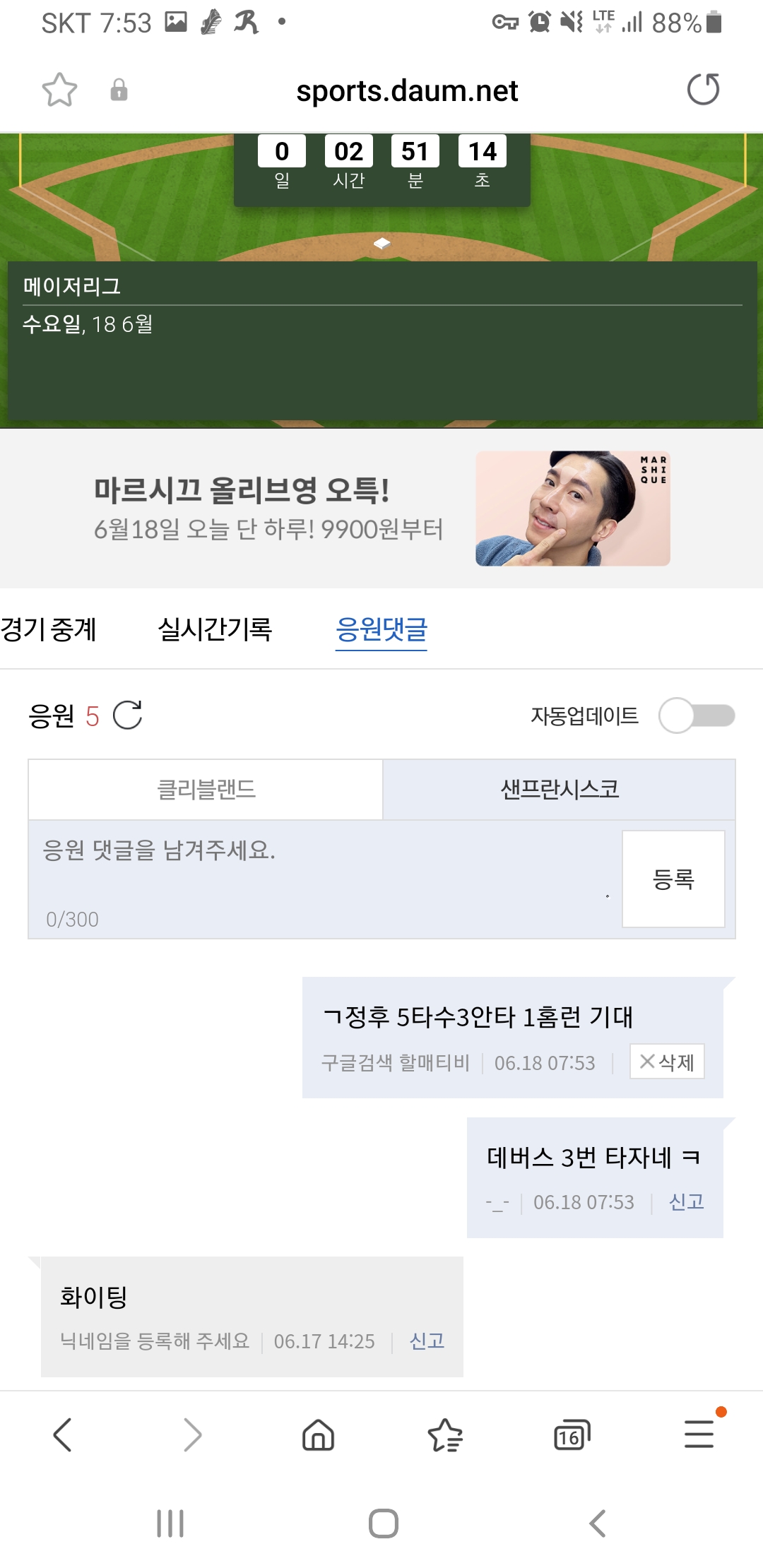This screenshot has height=1568, width=763.
Task: Switch to the 실시간기록 tab
Action: [x=215, y=629]
